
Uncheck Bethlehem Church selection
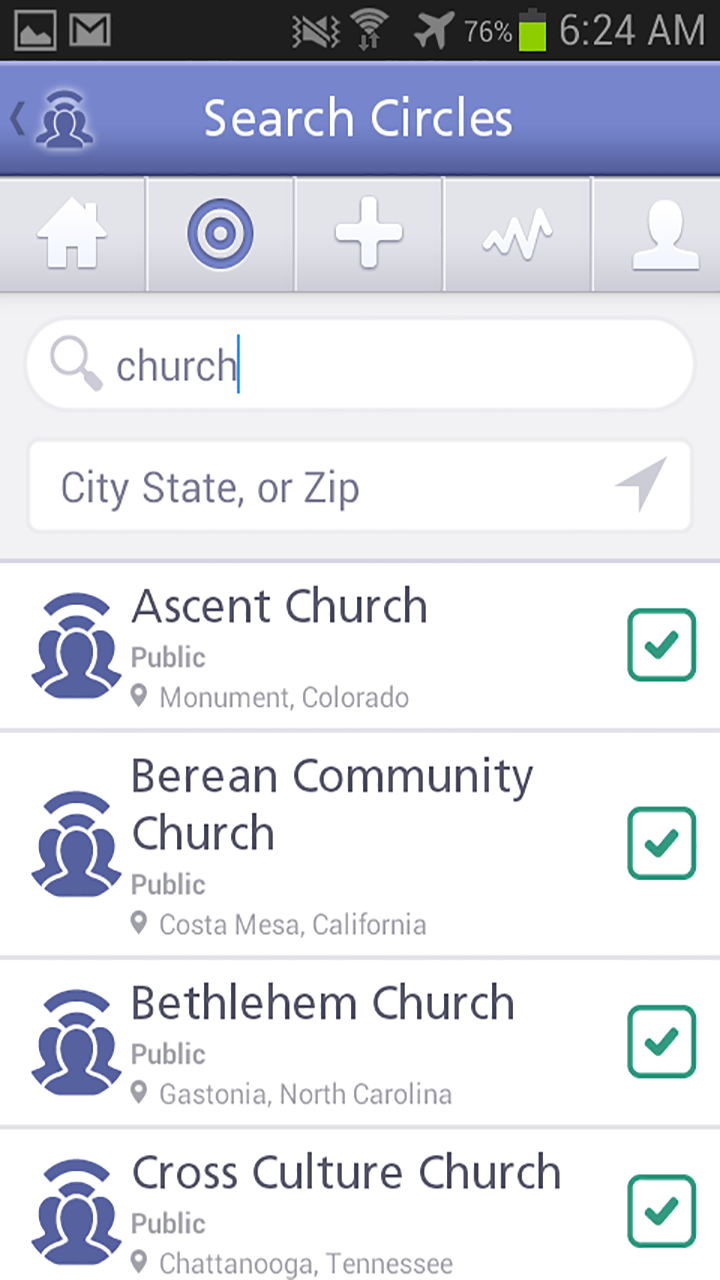tap(661, 1042)
